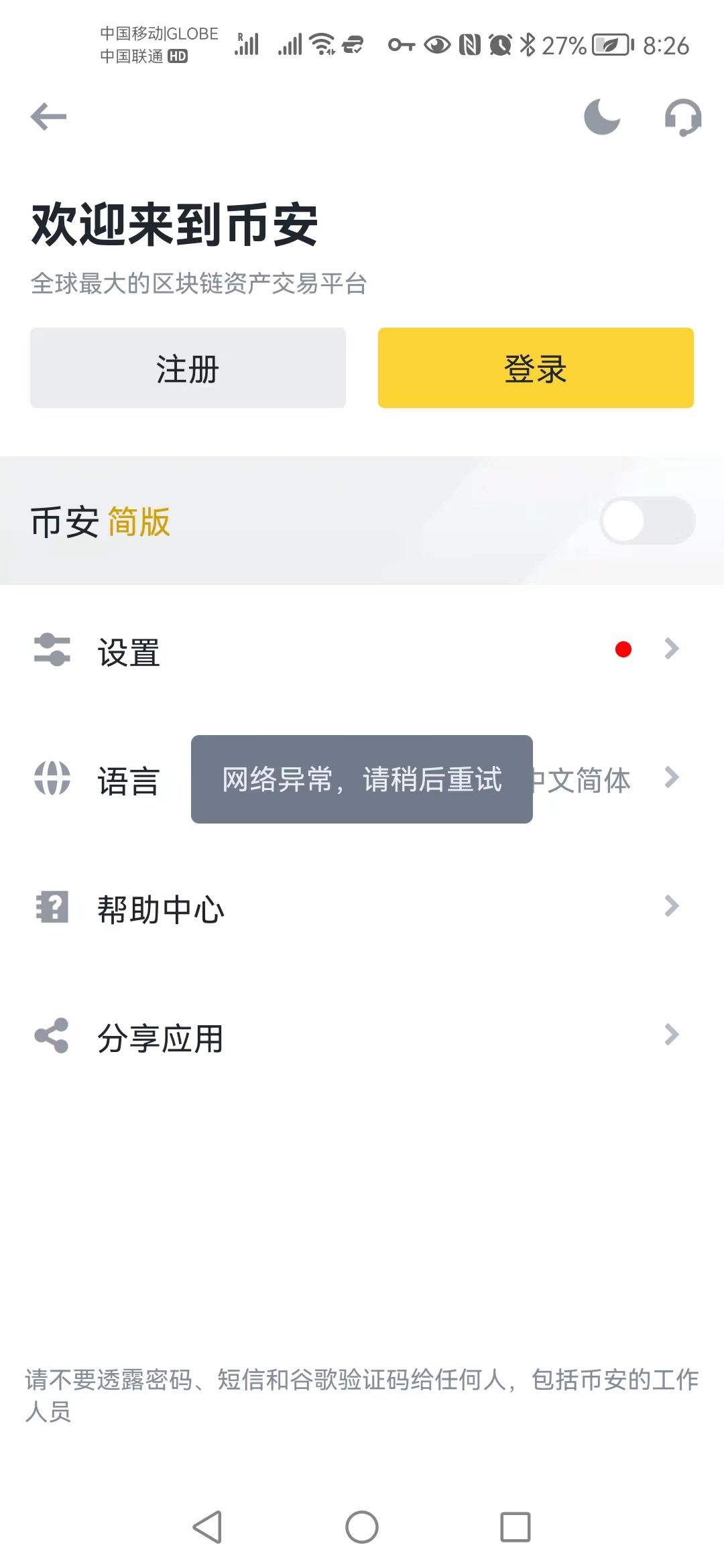Open customer support via the headset icon
This screenshot has width=724, height=1568.
[682, 117]
